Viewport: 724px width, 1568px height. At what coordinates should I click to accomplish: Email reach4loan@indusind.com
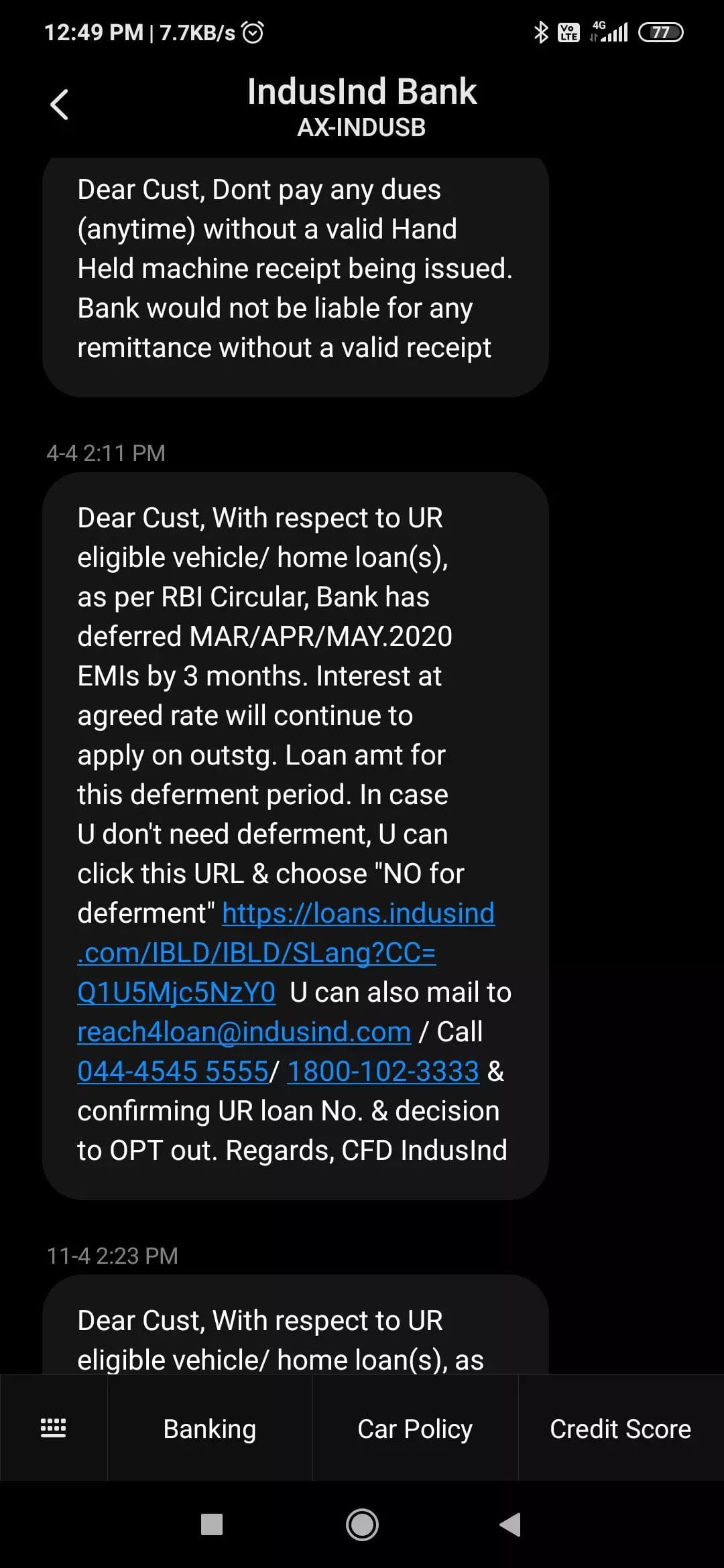(244, 1032)
